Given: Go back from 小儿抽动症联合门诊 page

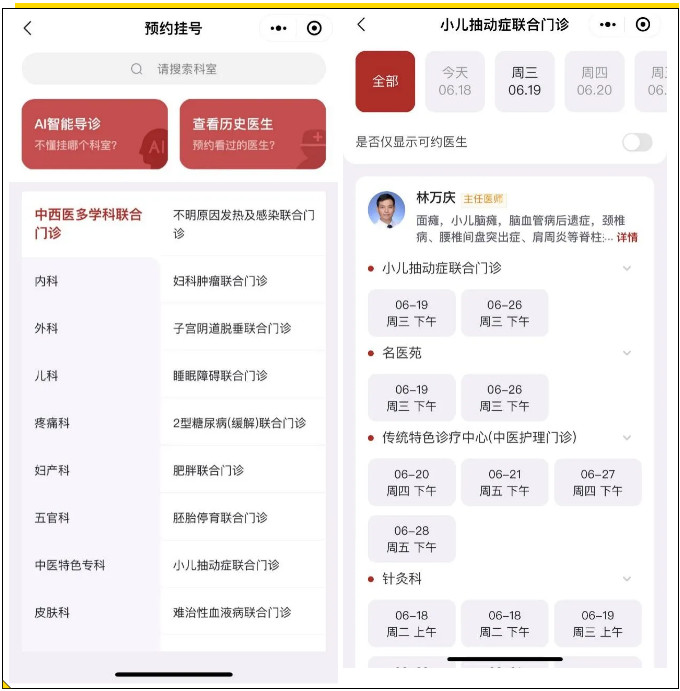Looking at the screenshot, I should coord(361,25).
